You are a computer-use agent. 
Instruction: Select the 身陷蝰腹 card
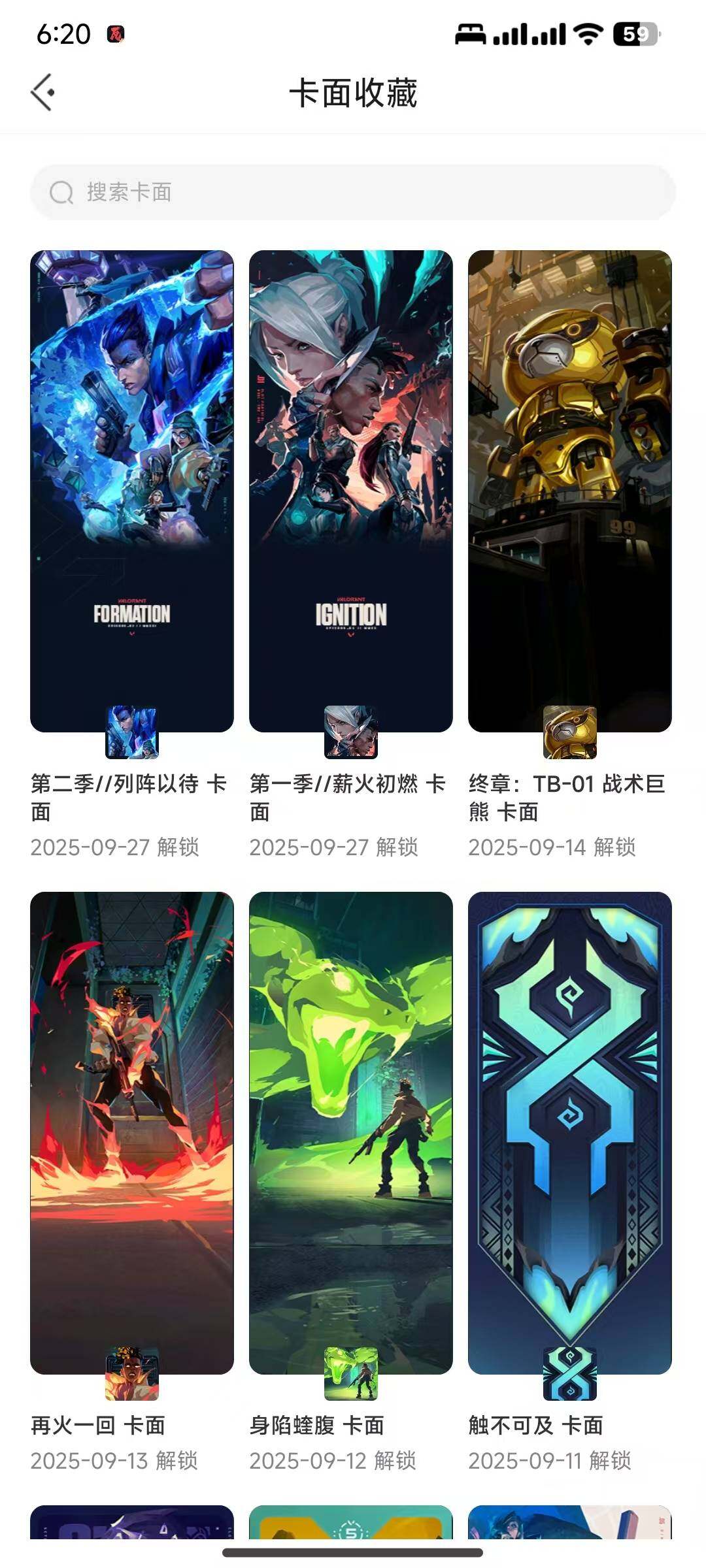click(351, 1133)
